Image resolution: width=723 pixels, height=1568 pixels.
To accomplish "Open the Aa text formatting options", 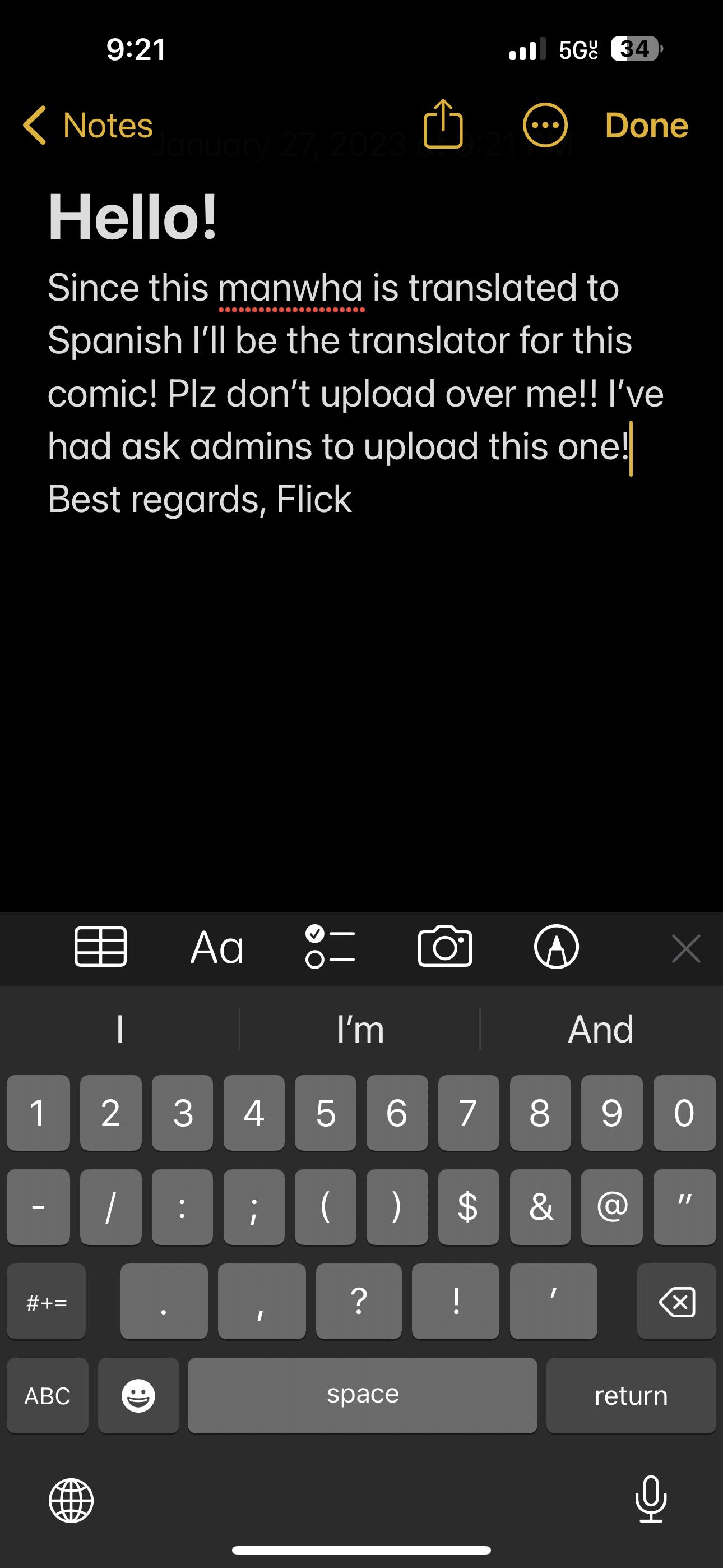I will [x=217, y=948].
